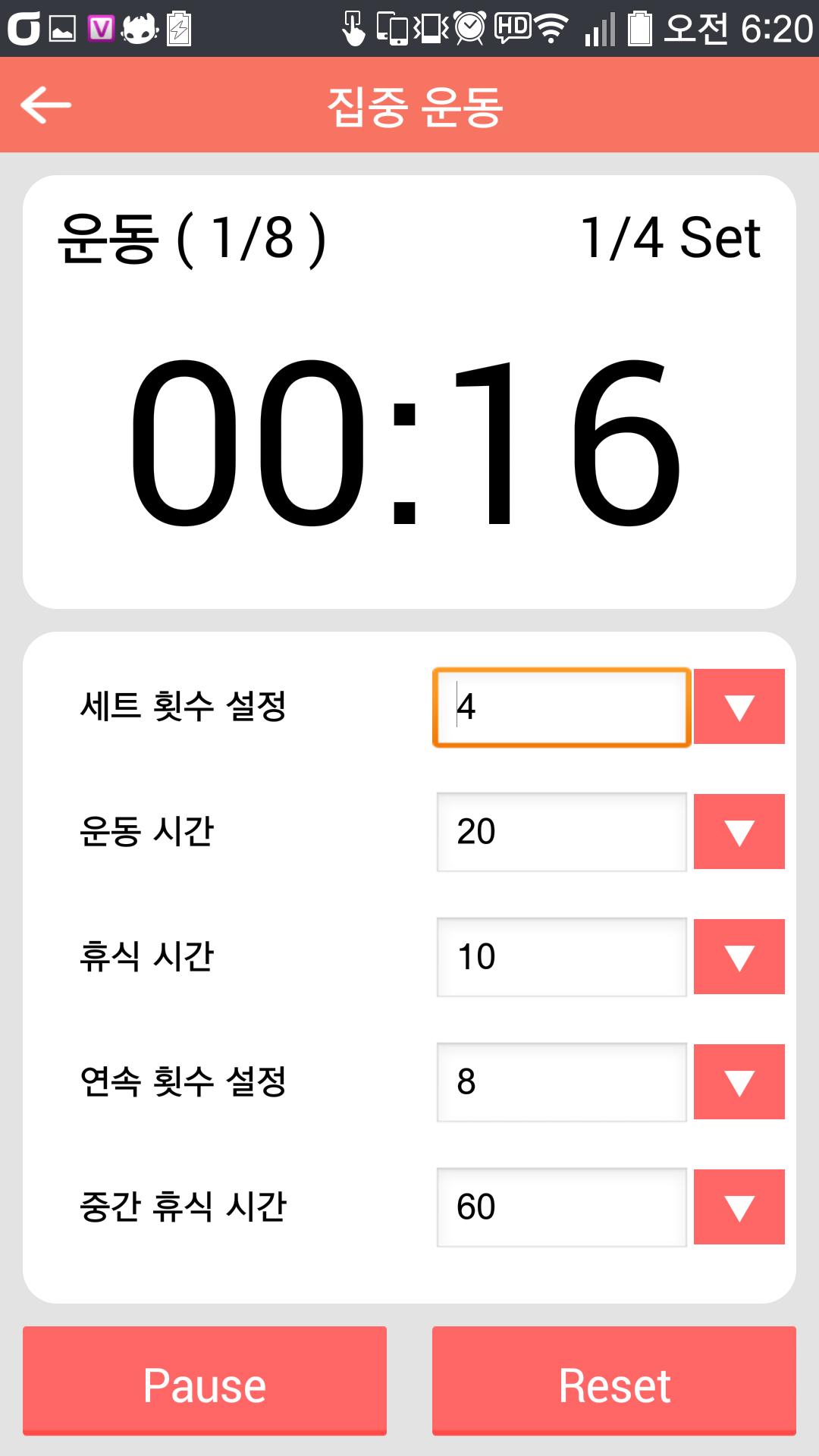Open the 운동 시간 dropdown arrow
The image size is (819, 1456).
739,832
